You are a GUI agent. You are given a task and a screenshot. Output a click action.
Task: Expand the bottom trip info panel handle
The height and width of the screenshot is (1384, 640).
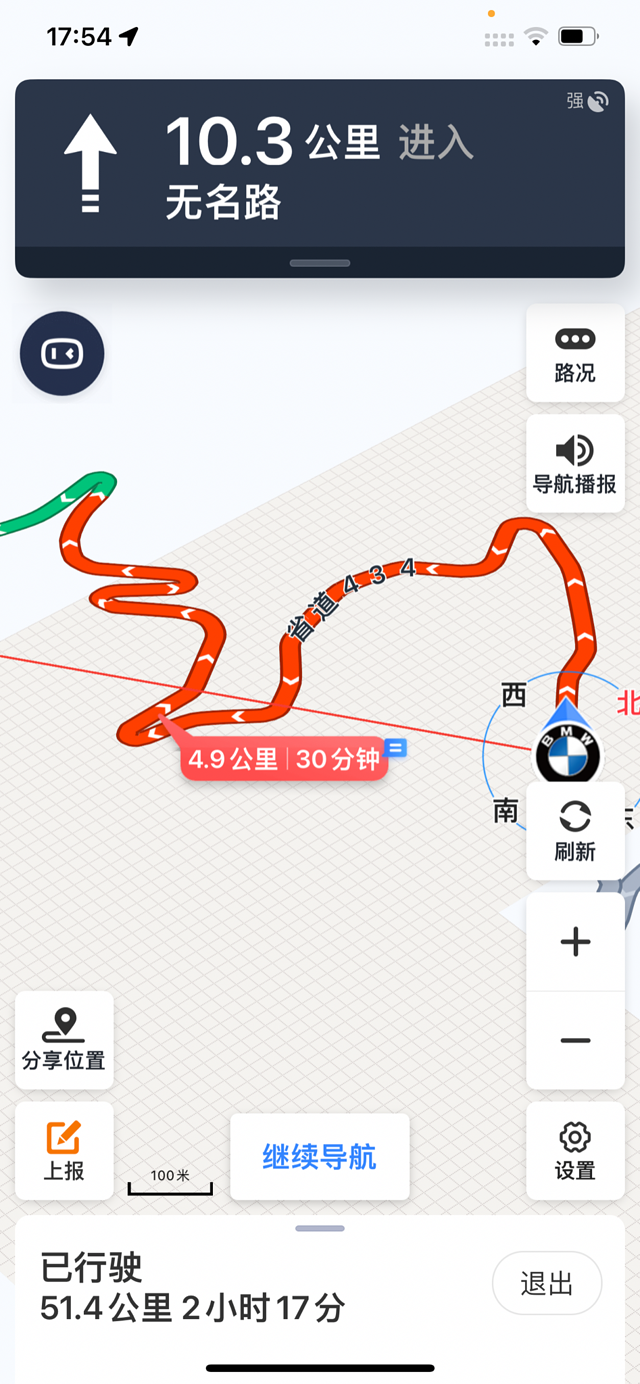point(320,1228)
